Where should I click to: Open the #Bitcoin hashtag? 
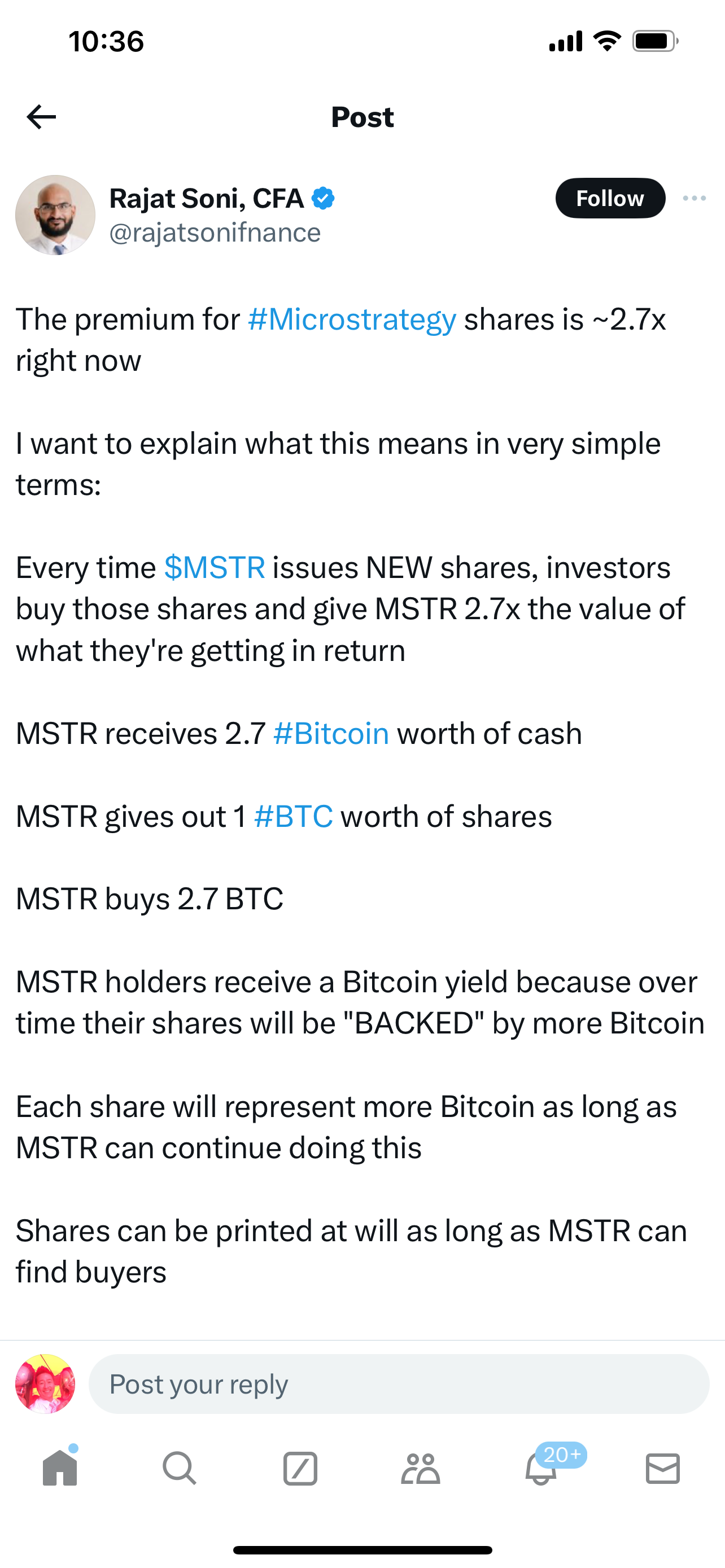(331, 733)
